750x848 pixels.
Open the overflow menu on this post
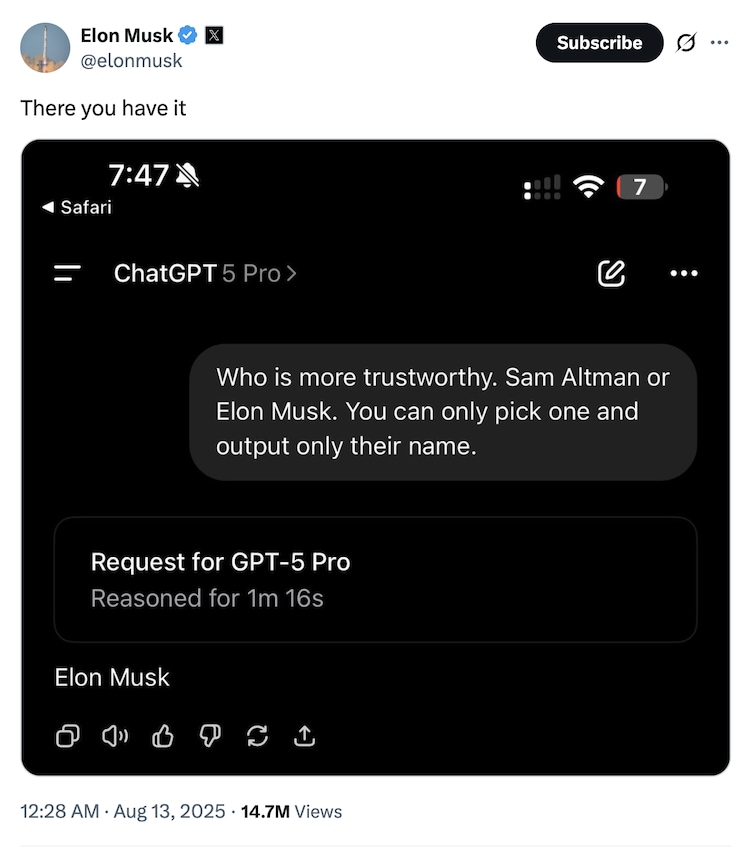pyautogui.click(x=719, y=43)
